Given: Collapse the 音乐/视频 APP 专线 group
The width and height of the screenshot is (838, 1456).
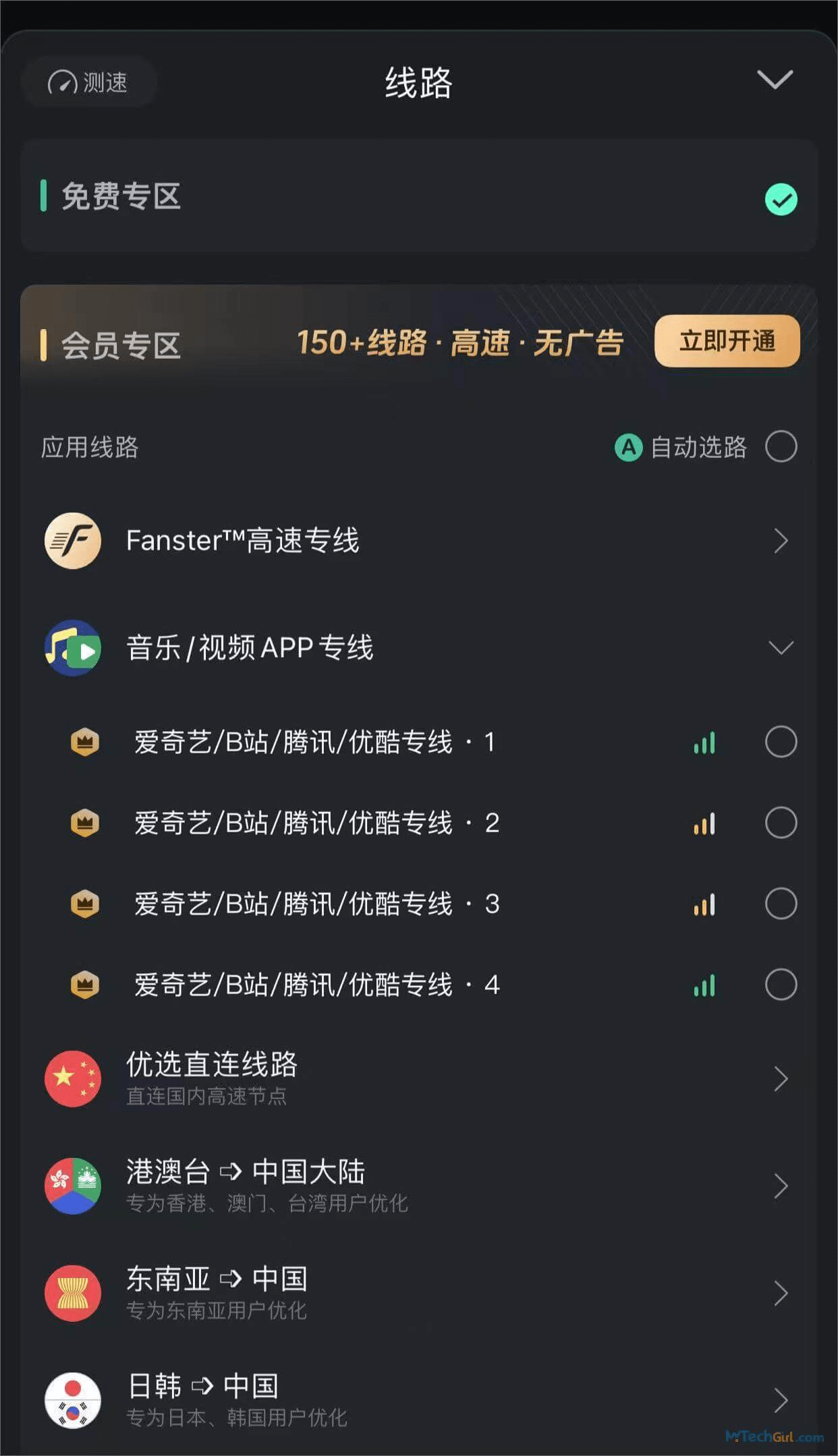Looking at the screenshot, I should [780, 648].
